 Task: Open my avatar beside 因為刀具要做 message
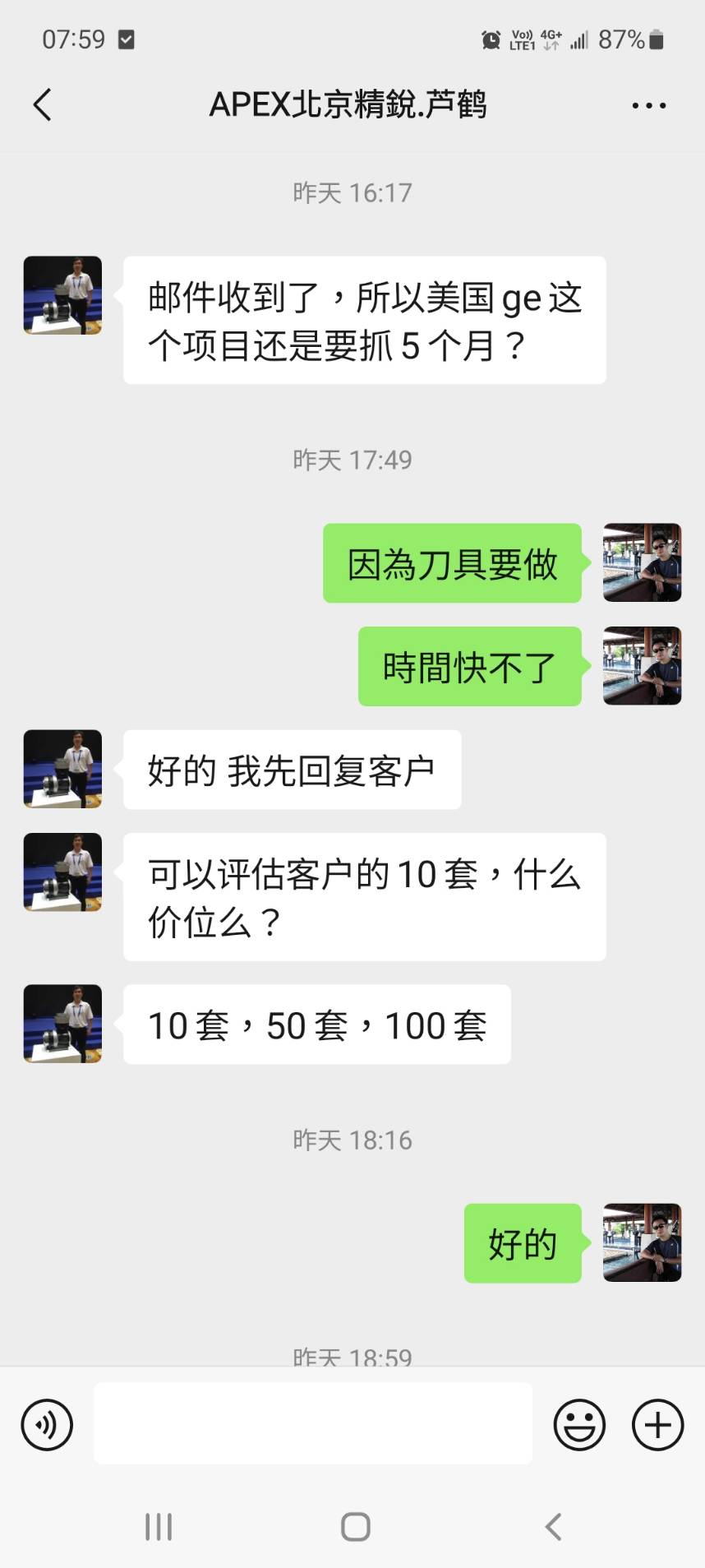pyautogui.click(x=642, y=562)
